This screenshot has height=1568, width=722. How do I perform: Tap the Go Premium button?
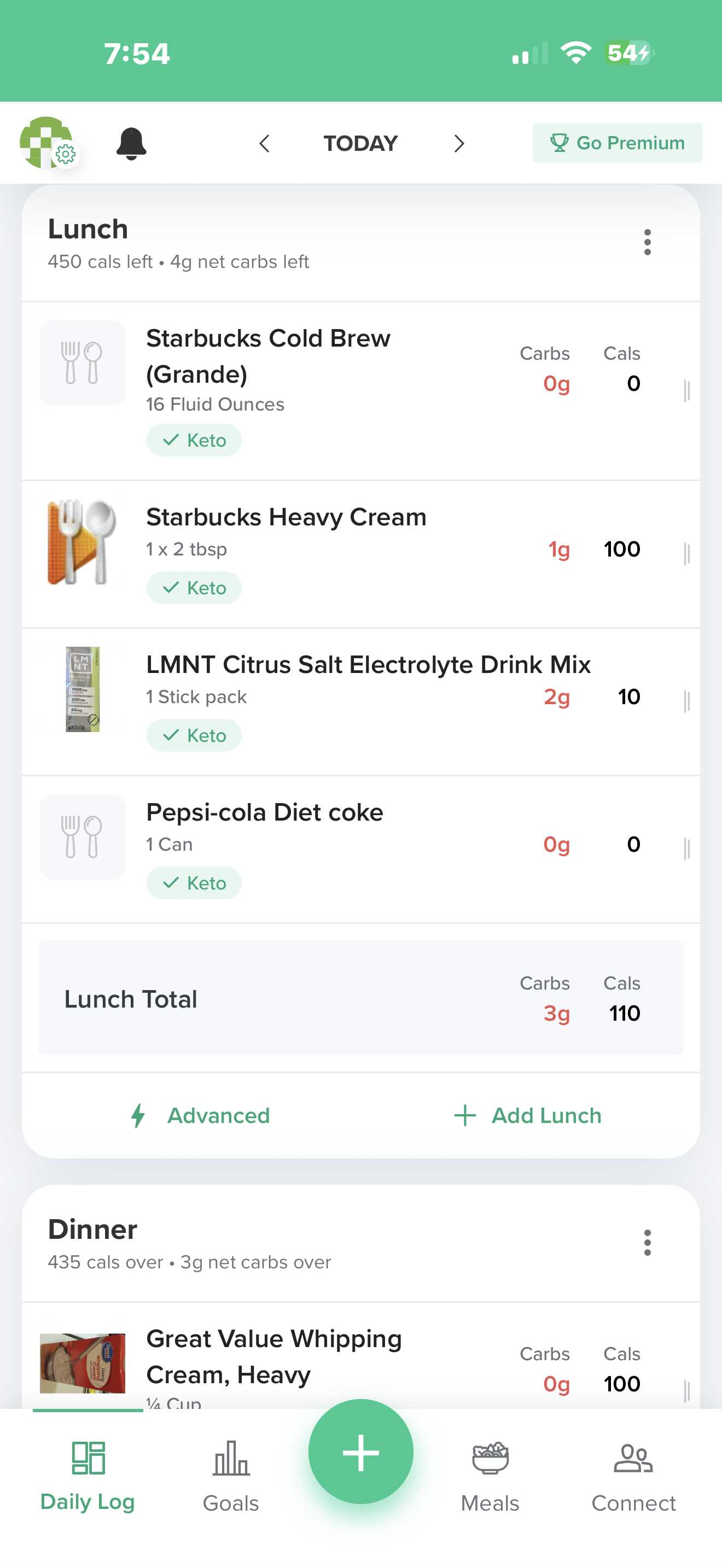(x=616, y=143)
